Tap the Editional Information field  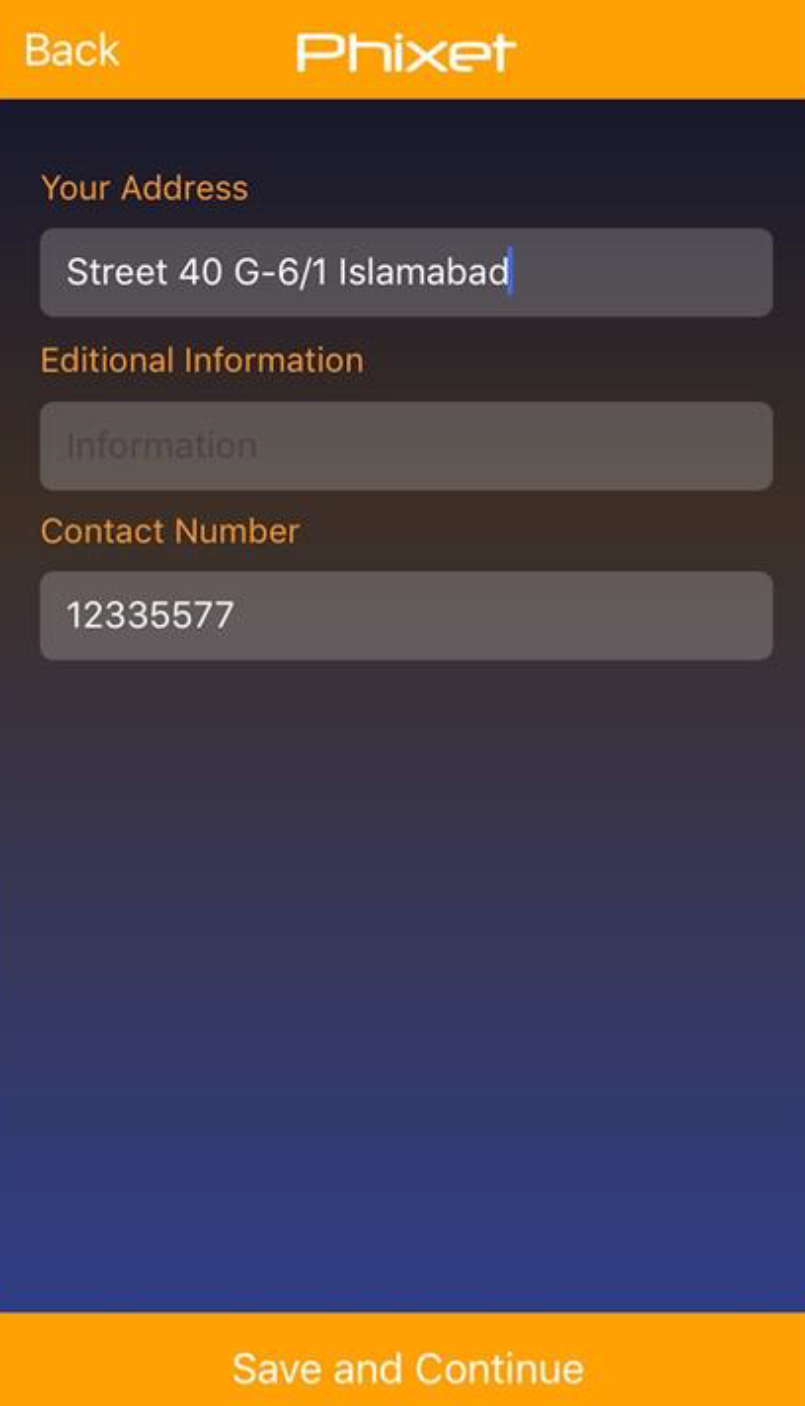click(x=406, y=446)
